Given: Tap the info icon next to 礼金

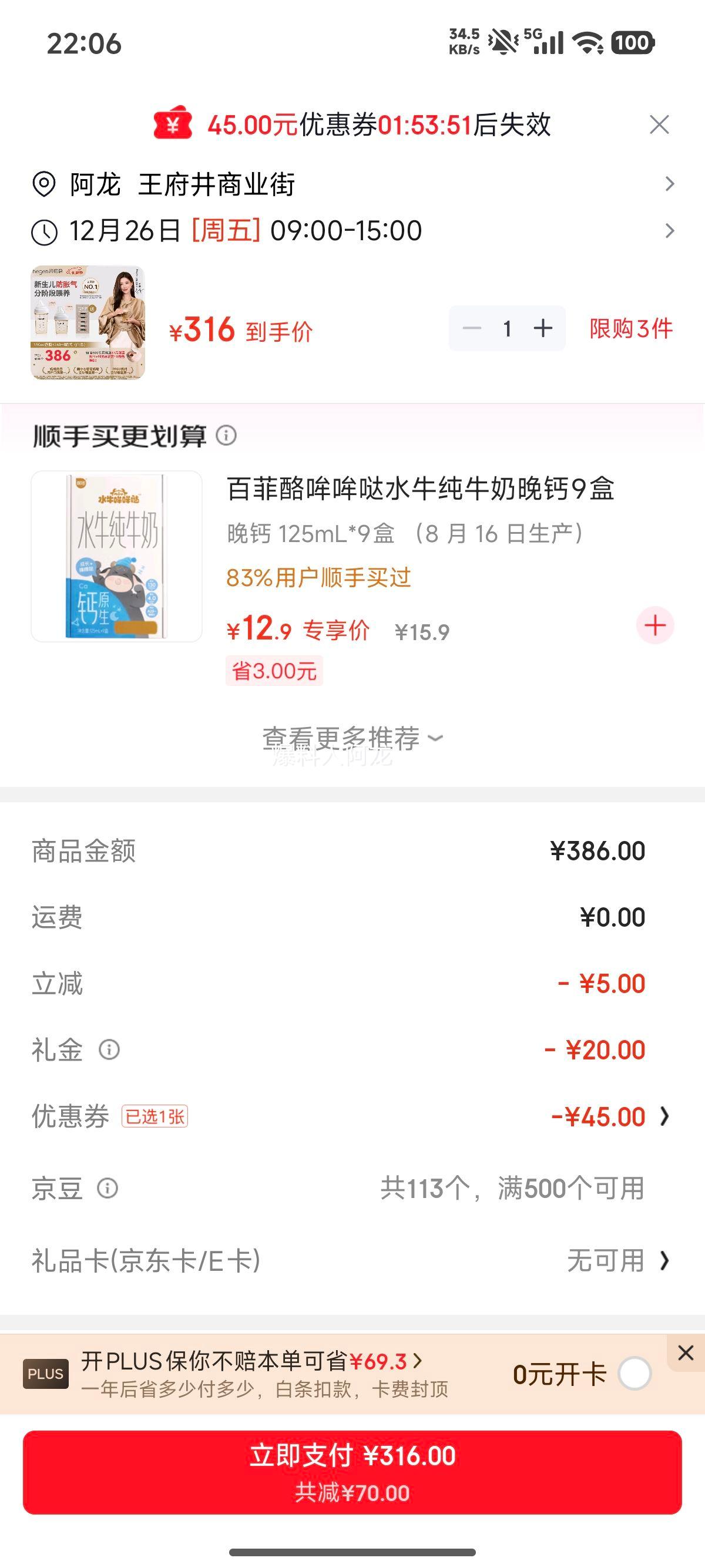Looking at the screenshot, I should 108,1049.
